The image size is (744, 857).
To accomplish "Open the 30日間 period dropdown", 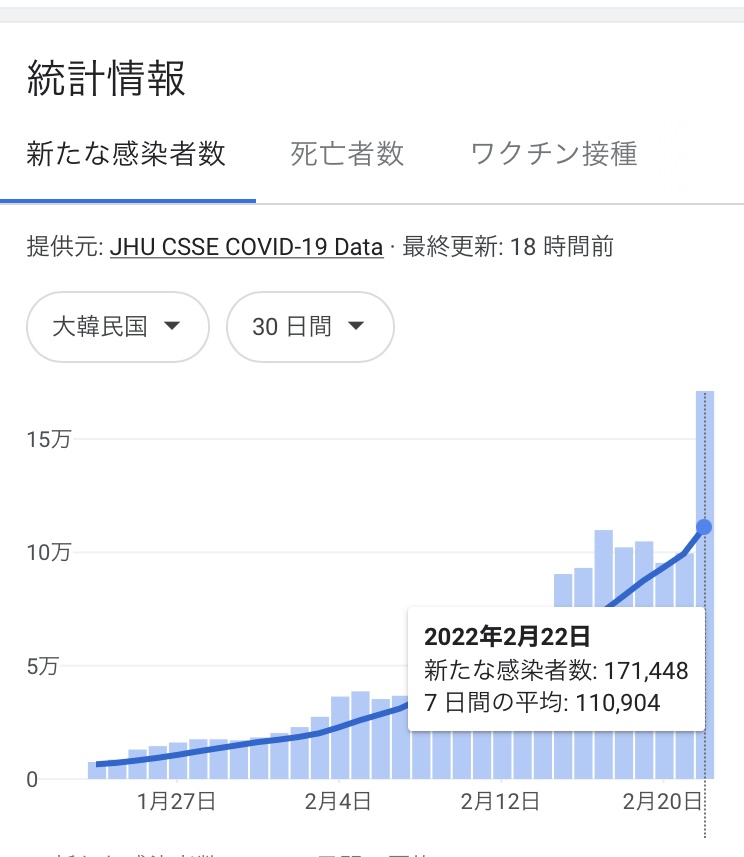I will pyautogui.click(x=309, y=327).
